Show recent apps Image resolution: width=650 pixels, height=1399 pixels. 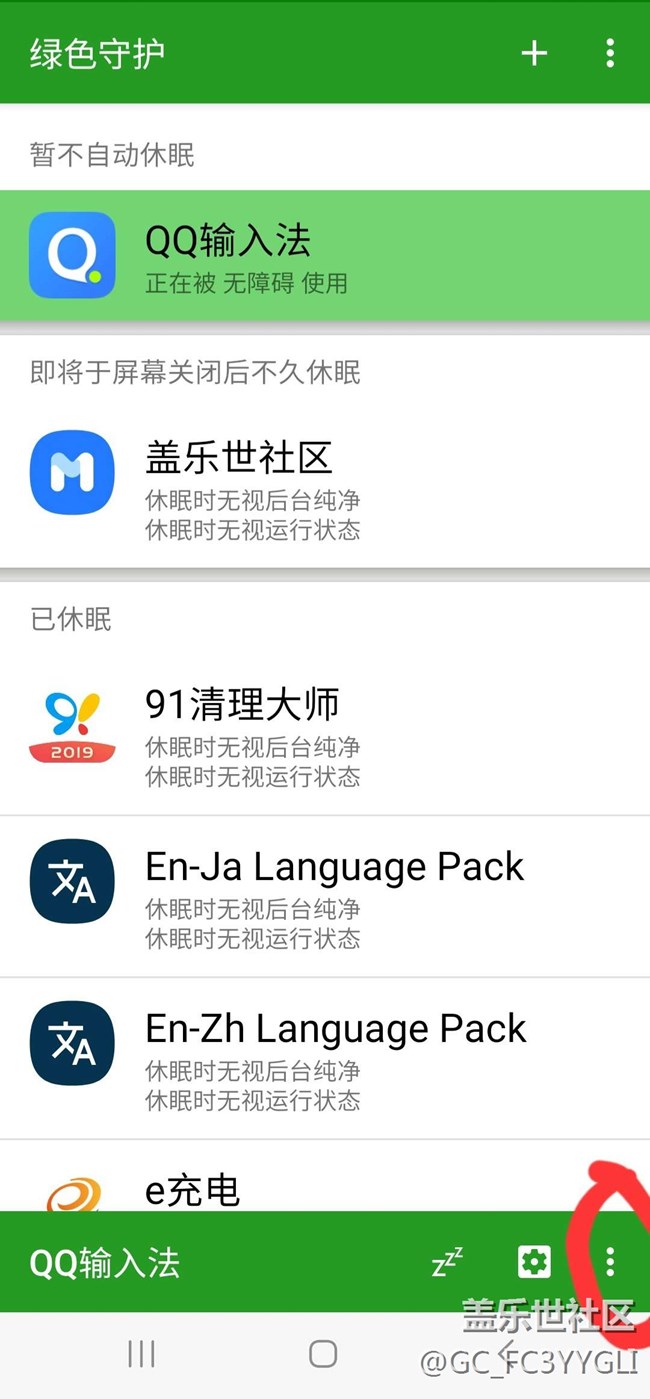tap(141, 1354)
